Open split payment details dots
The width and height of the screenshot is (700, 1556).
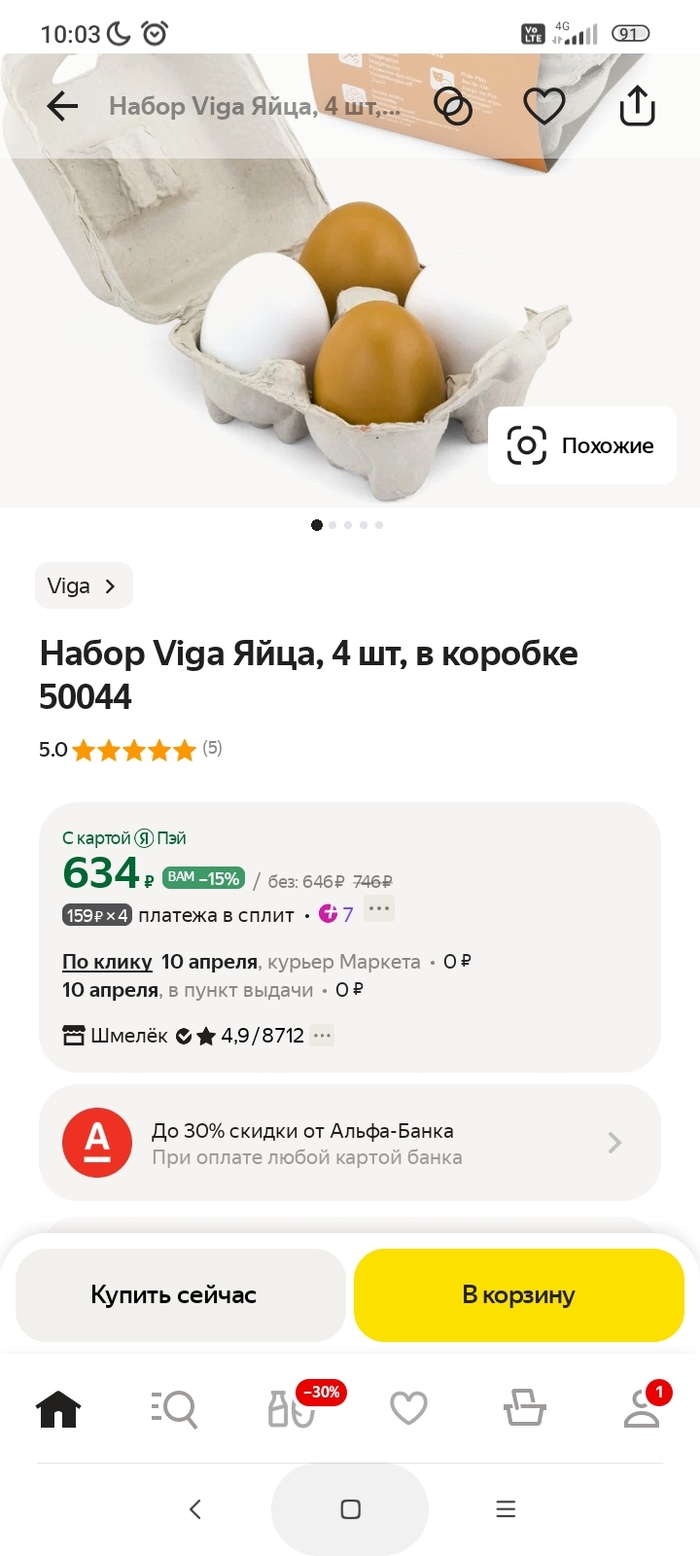[379, 909]
